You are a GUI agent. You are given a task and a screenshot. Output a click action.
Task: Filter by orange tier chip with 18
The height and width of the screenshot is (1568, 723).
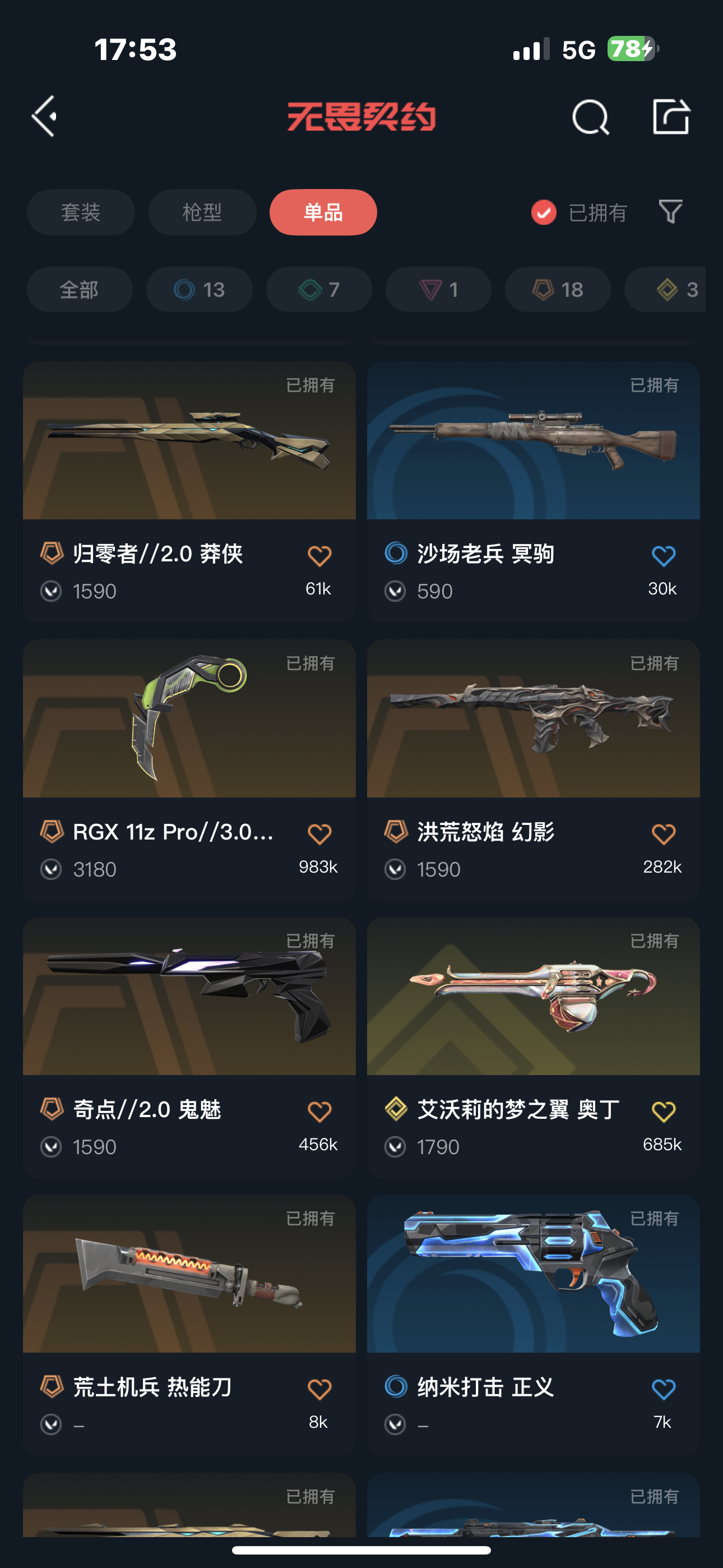point(558,290)
